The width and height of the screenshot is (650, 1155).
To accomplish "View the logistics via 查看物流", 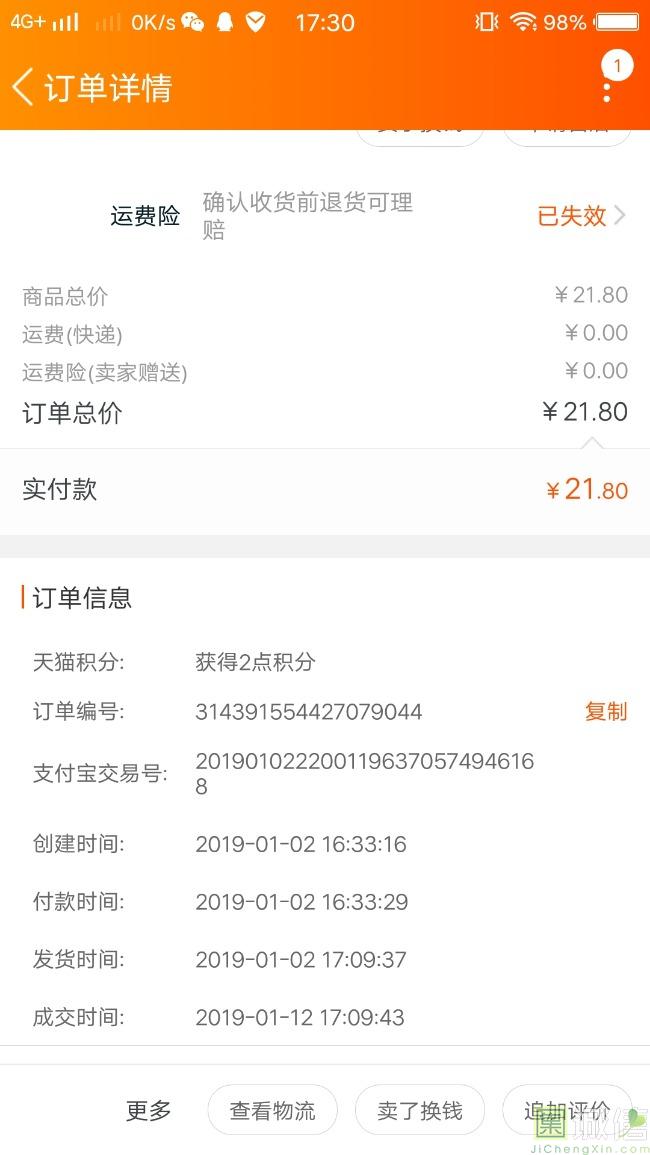I will [x=273, y=1110].
